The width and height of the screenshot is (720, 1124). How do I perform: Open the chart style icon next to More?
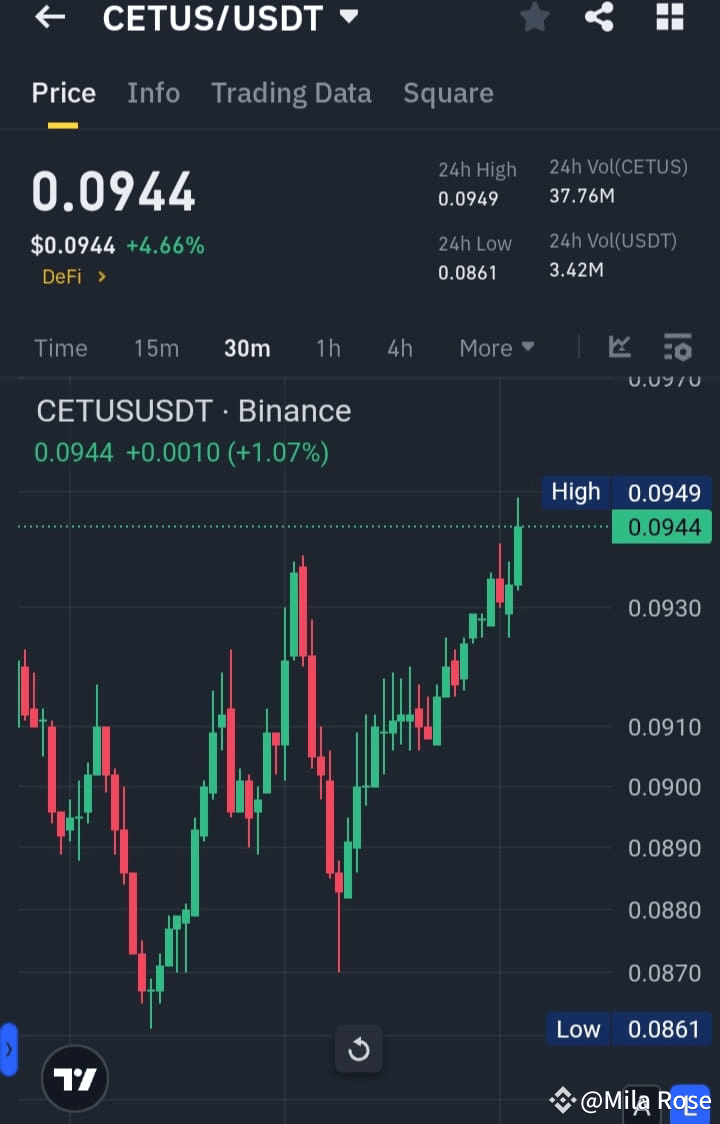[x=619, y=347]
